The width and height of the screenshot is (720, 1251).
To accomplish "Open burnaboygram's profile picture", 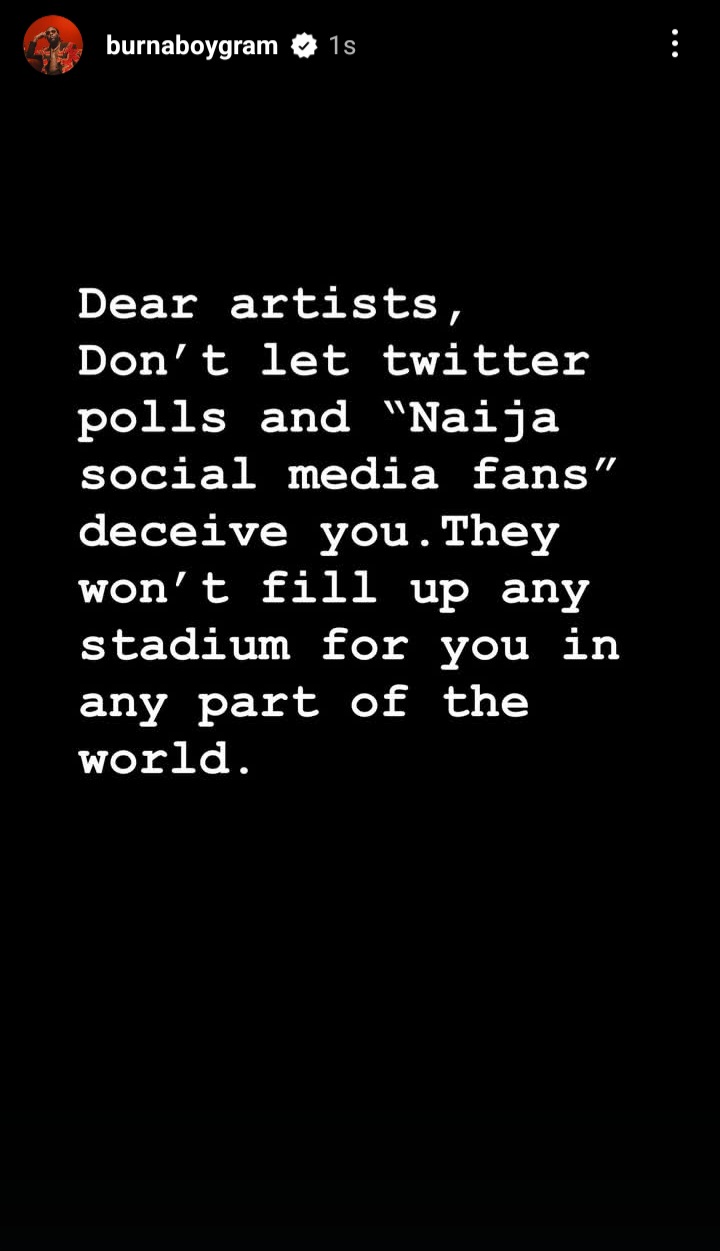I will (53, 45).
